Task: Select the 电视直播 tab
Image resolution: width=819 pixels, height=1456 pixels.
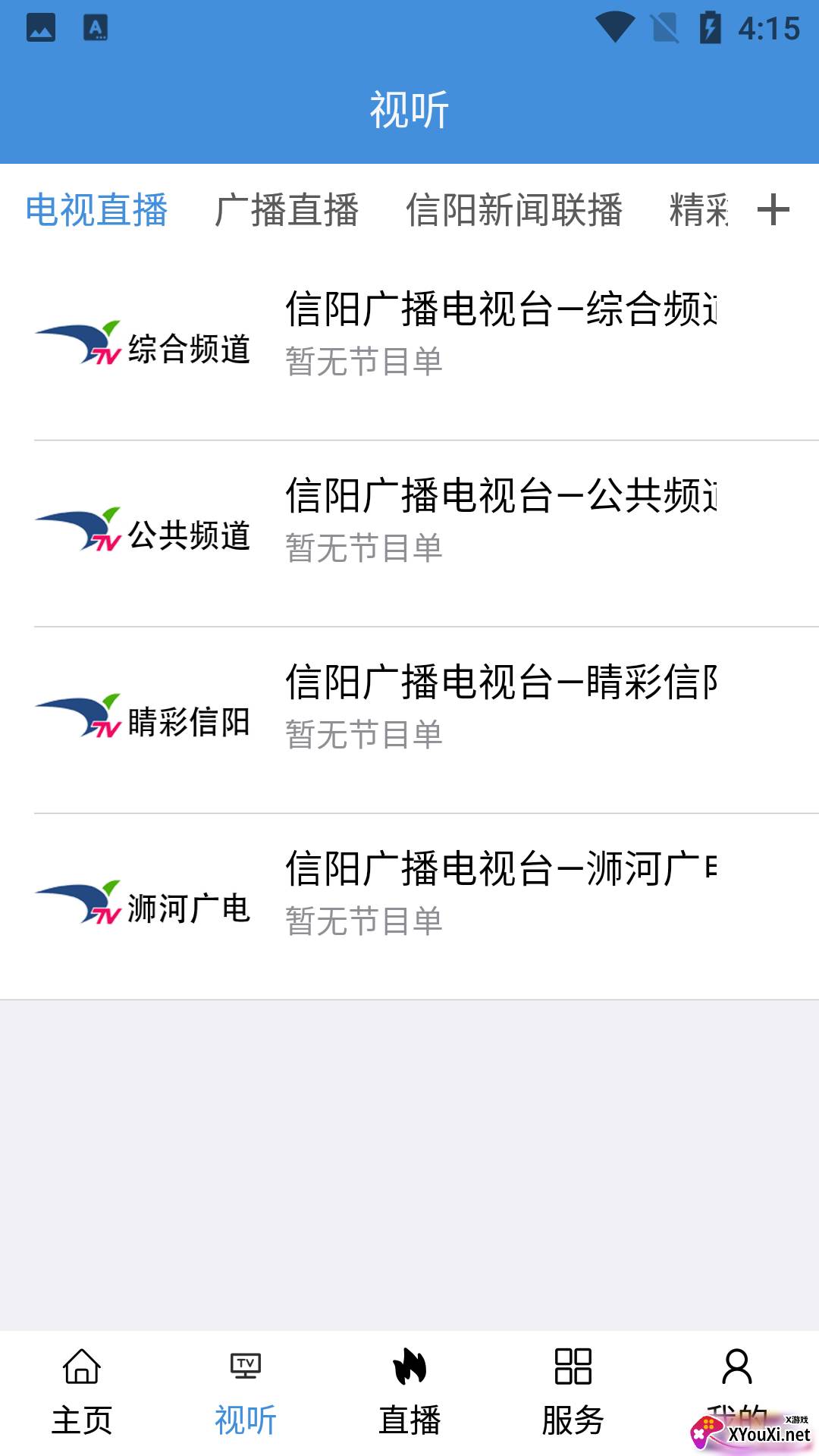Action: pos(96,210)
